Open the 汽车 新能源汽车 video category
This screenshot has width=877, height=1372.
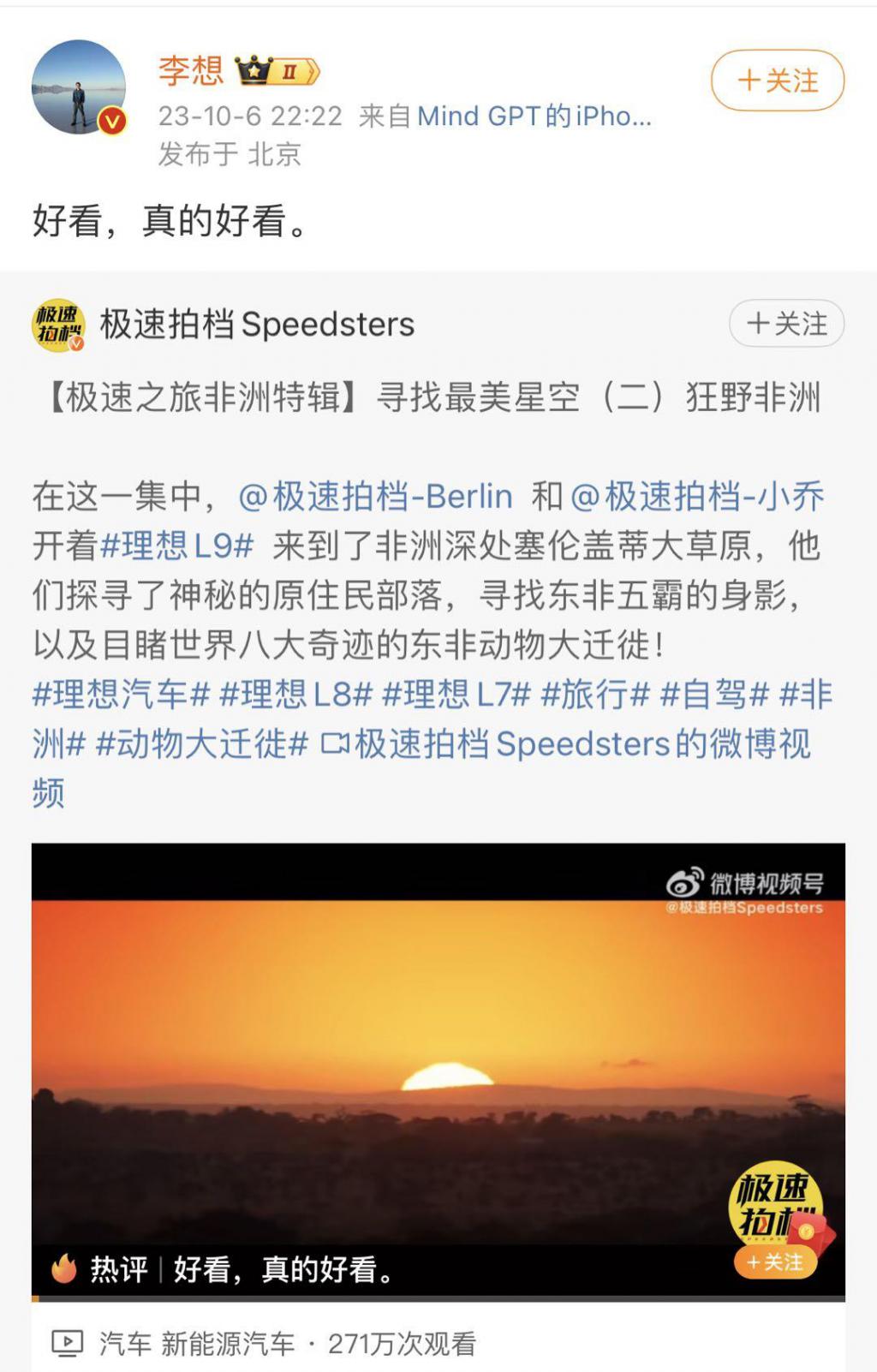click(x=196, y=1343)
